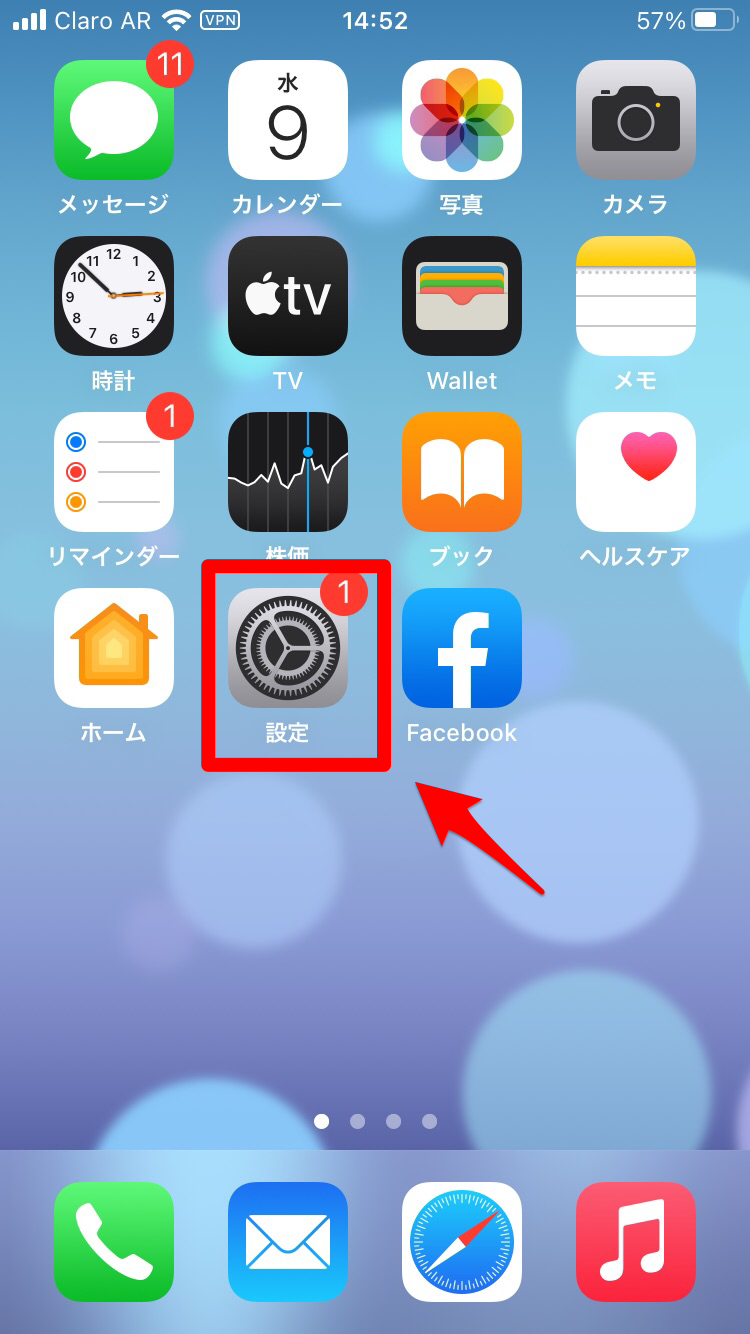Open the メッセージ app

[113, 120]
